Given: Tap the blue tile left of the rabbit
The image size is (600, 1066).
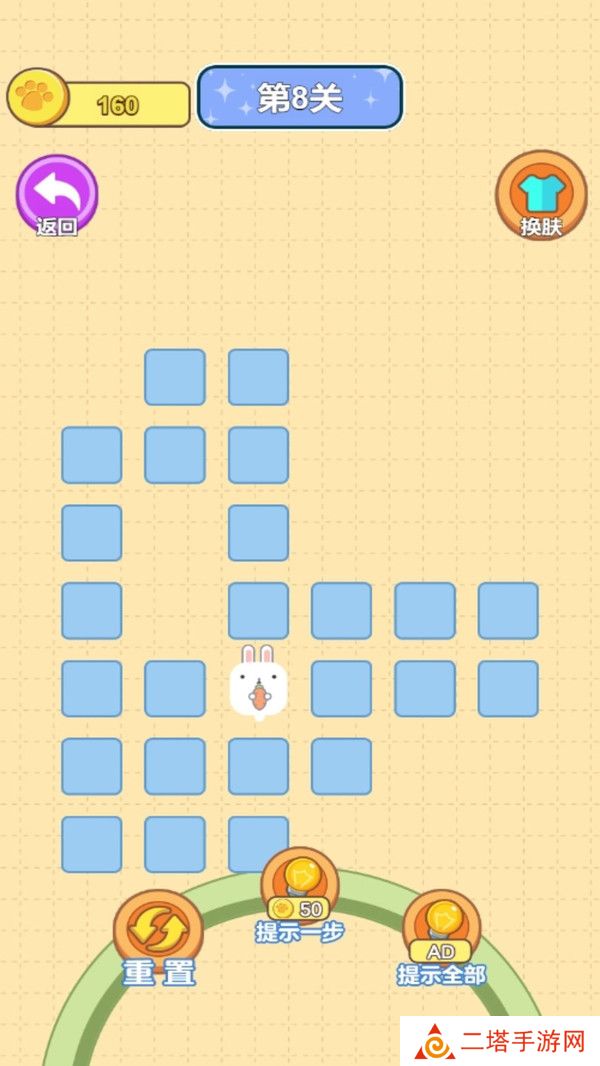Looking at the screenshot, I should [x=175, y=689].
